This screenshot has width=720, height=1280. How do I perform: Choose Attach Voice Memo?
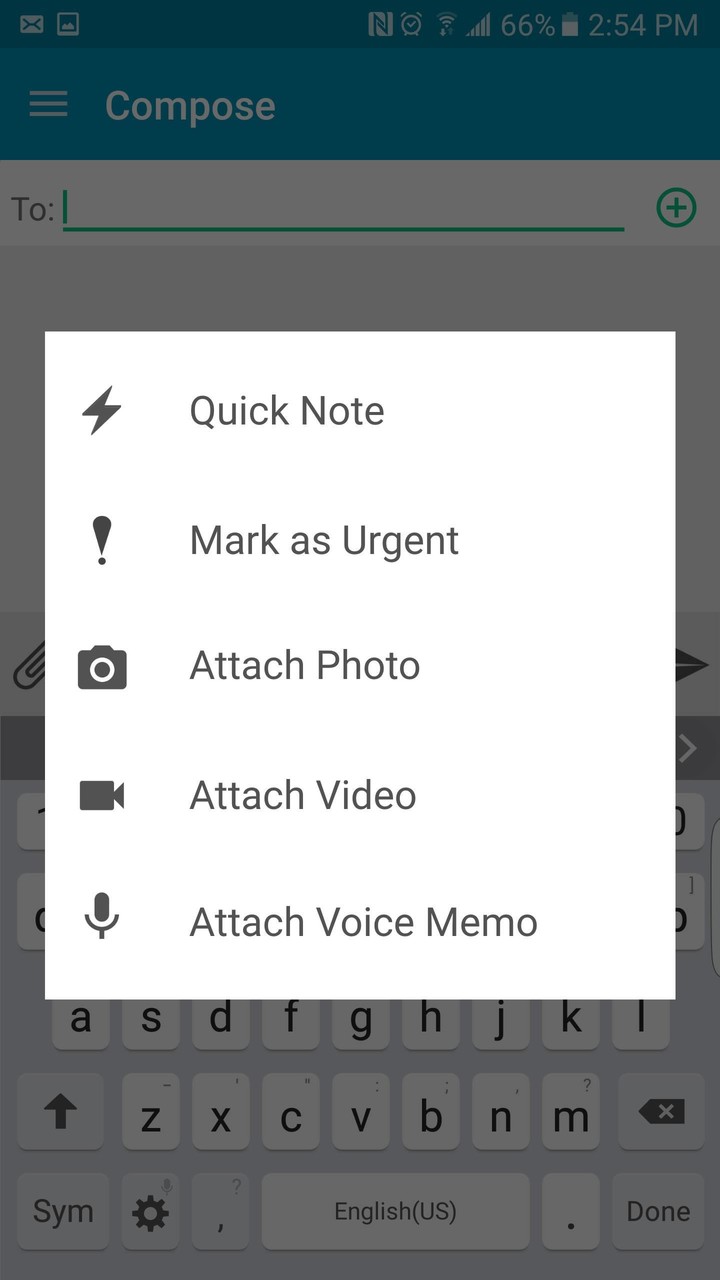coord(363,922)
